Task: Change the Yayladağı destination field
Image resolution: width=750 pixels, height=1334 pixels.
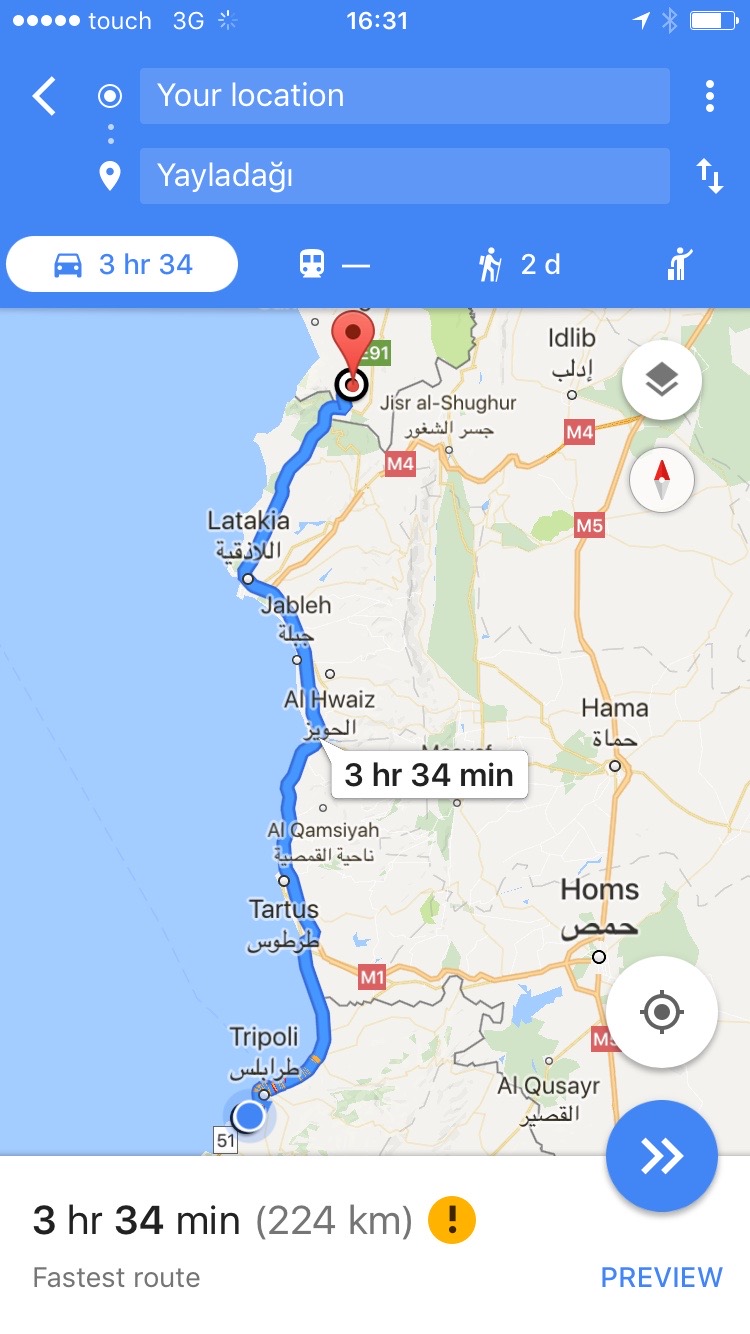Action: pos(404,176)
